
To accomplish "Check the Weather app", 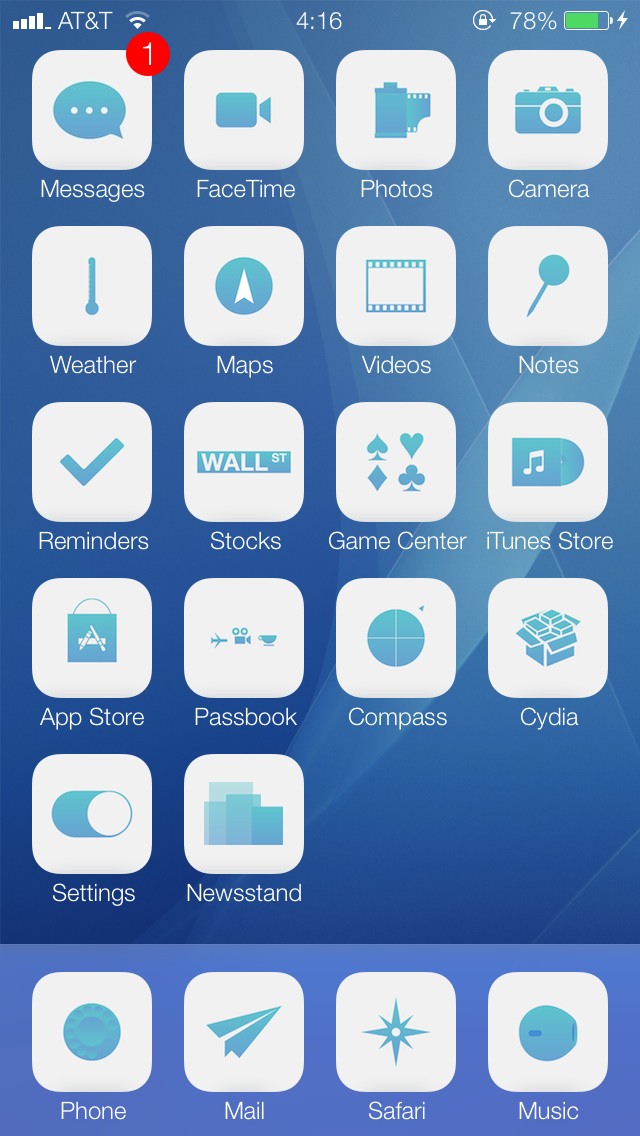I will click(x=92, y=286).
